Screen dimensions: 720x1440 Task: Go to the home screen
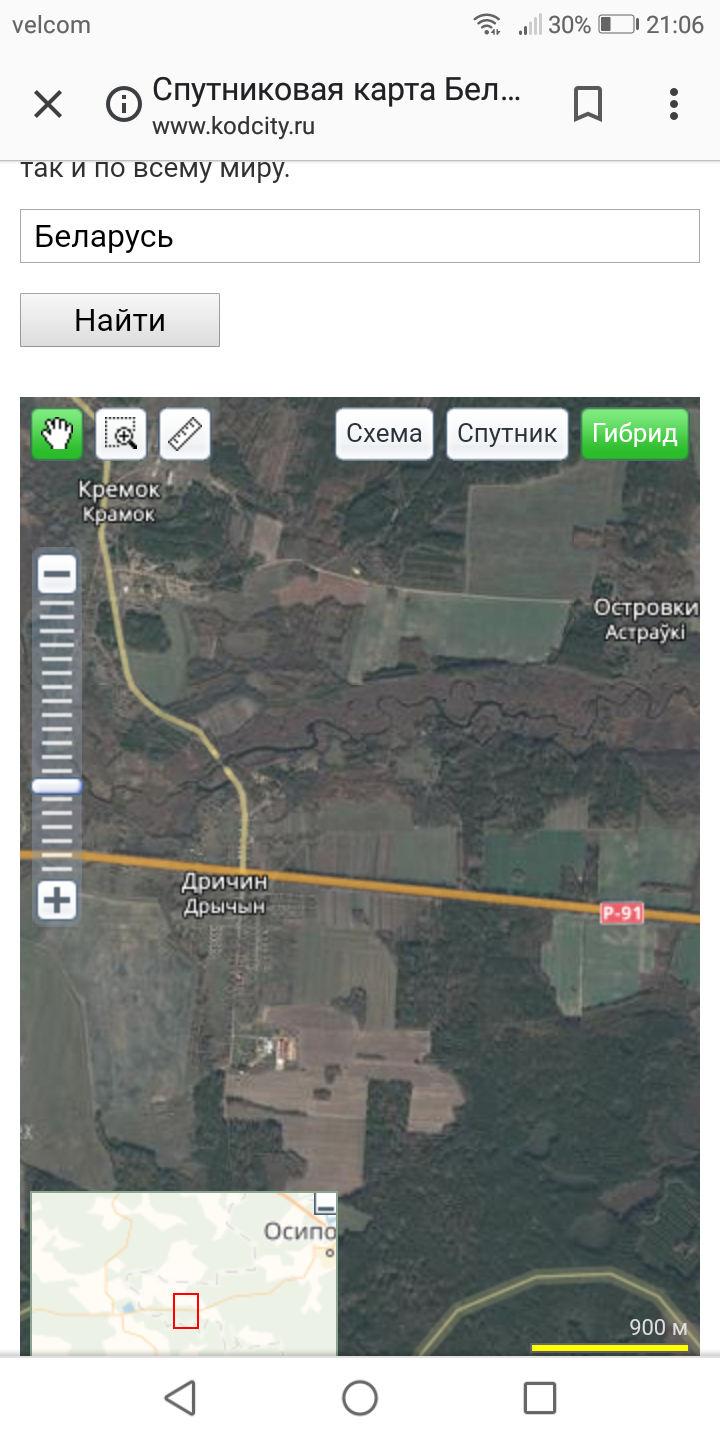click(x=360, y=1397)
